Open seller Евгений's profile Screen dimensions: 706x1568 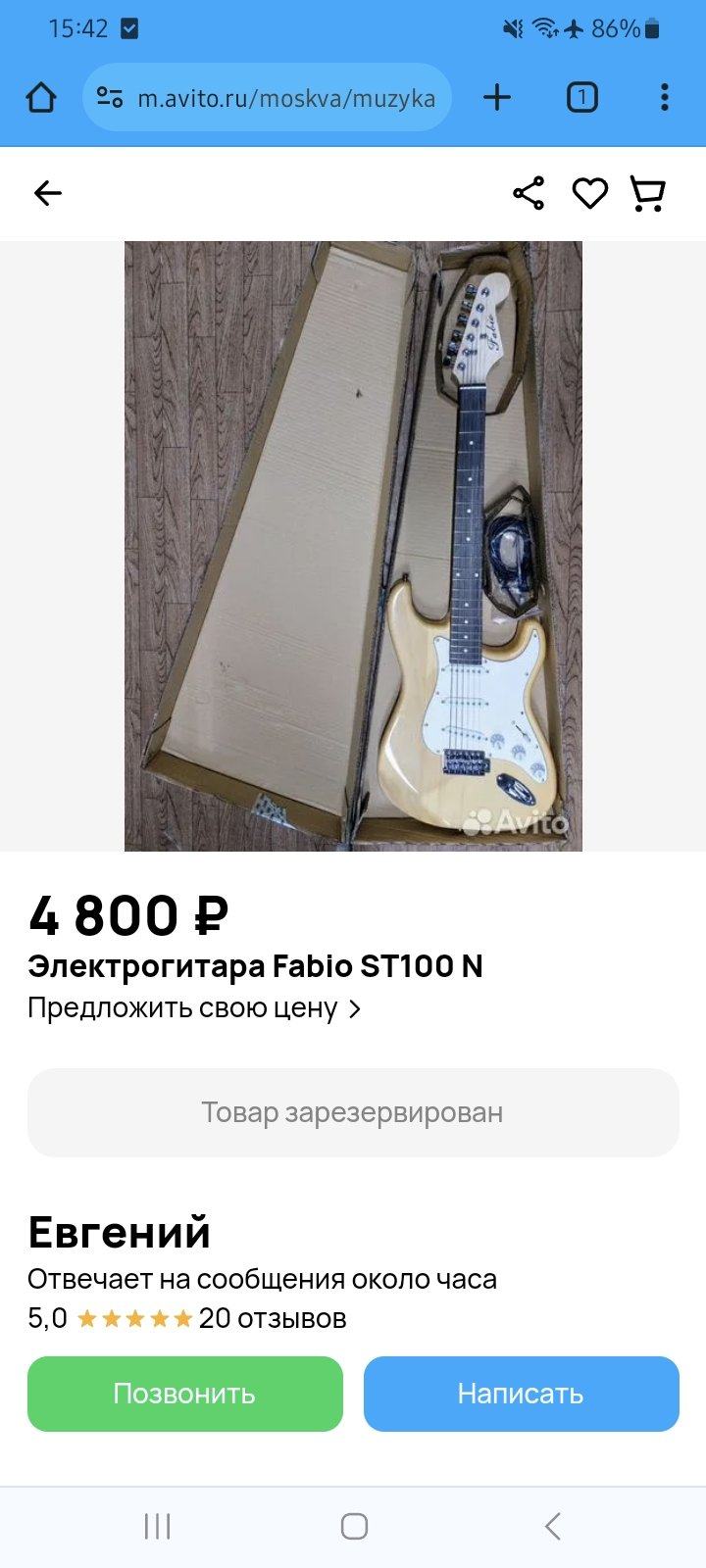pyautogui.click(x=120, y=1232)
